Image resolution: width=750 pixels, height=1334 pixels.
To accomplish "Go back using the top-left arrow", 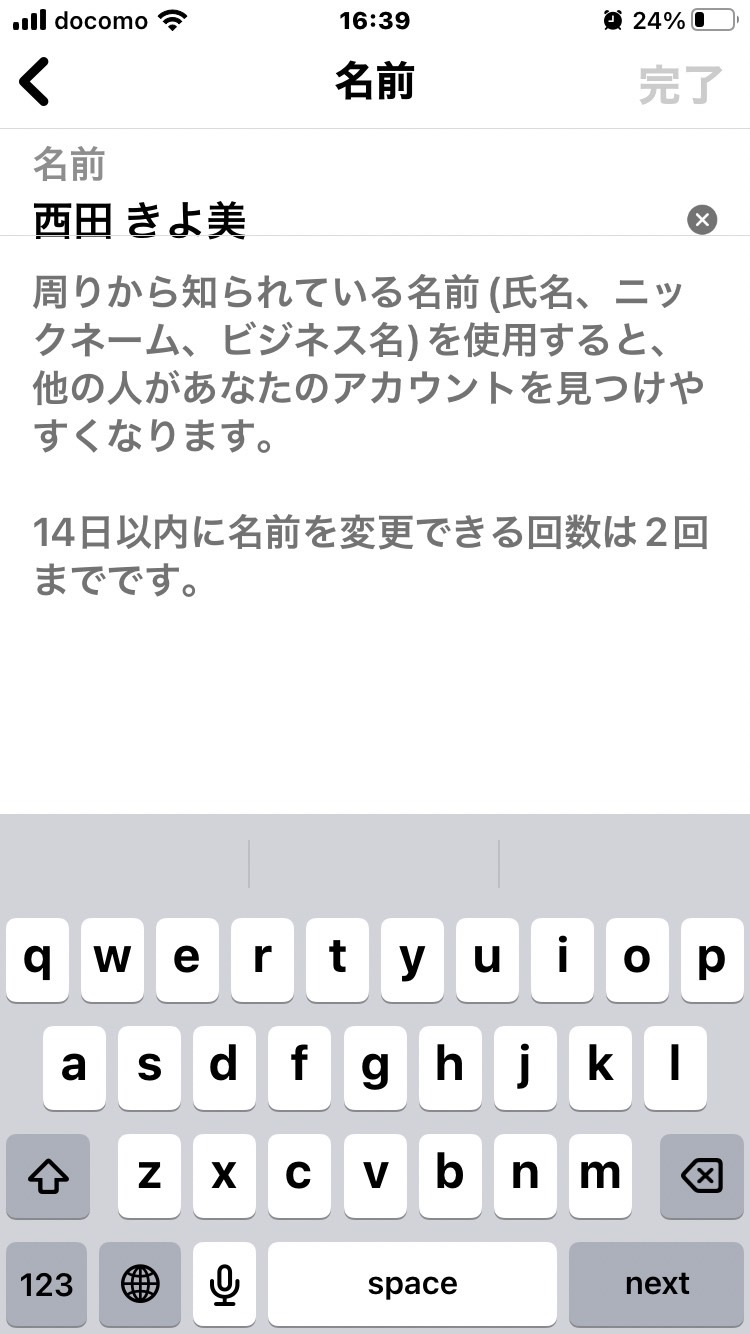I will tap(35, 83).
